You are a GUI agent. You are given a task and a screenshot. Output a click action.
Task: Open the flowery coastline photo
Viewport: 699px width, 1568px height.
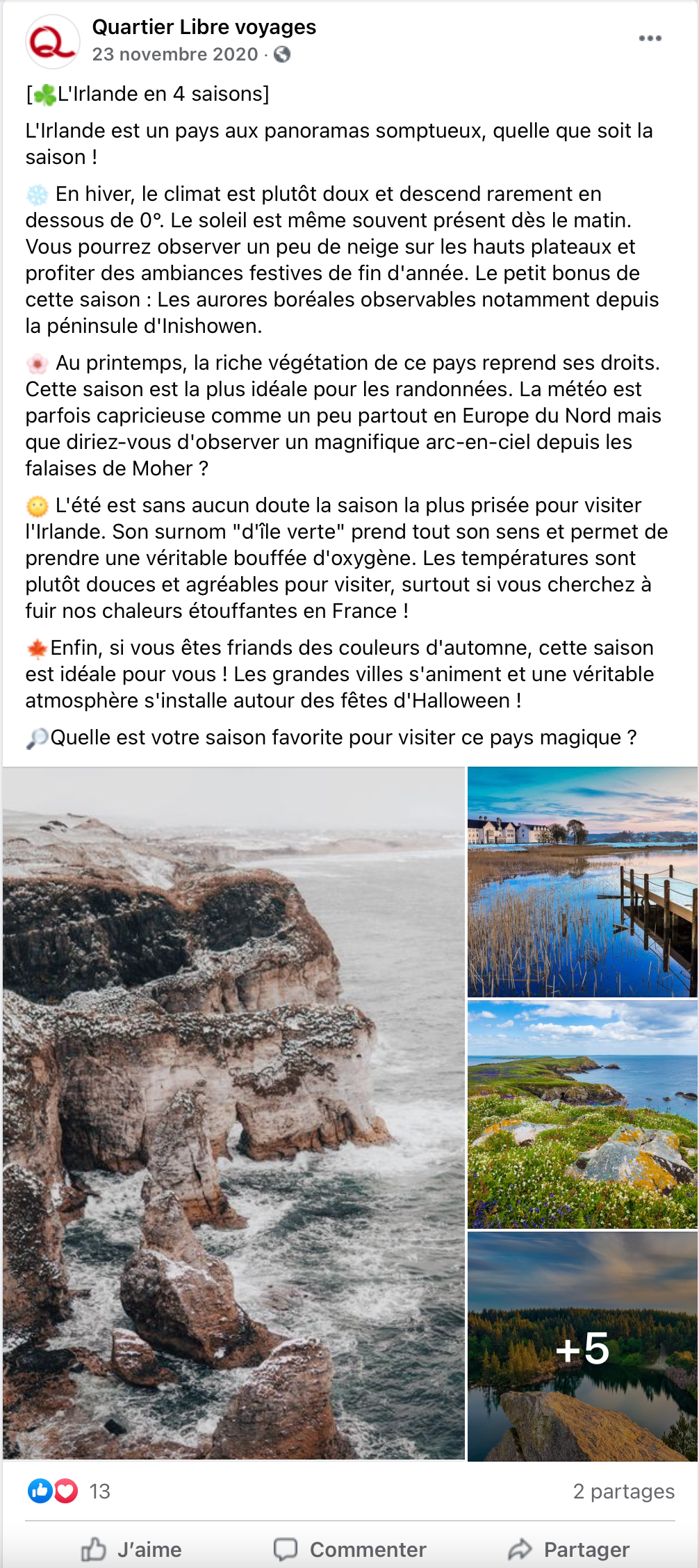(582, 1114)
